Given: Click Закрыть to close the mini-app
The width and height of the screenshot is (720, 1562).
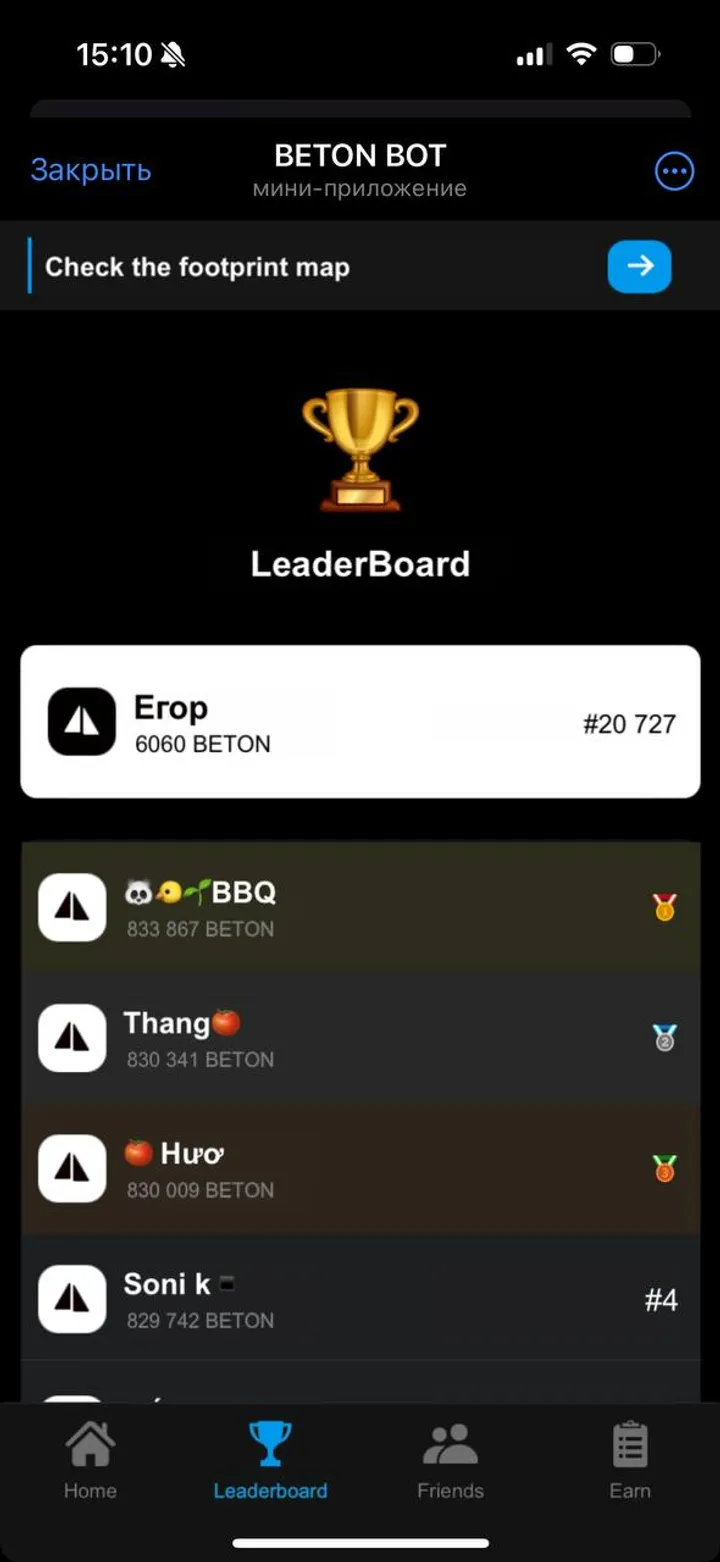Looking at the screenshot, I should 91,170.
